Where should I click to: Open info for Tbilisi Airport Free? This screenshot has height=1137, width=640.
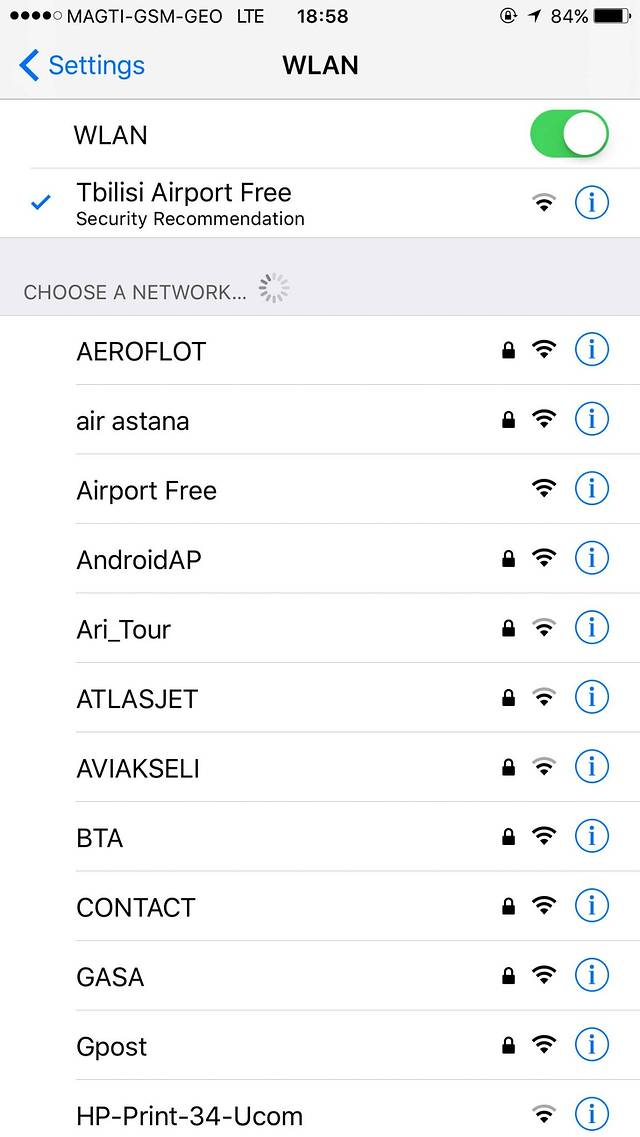pos(592,203)
